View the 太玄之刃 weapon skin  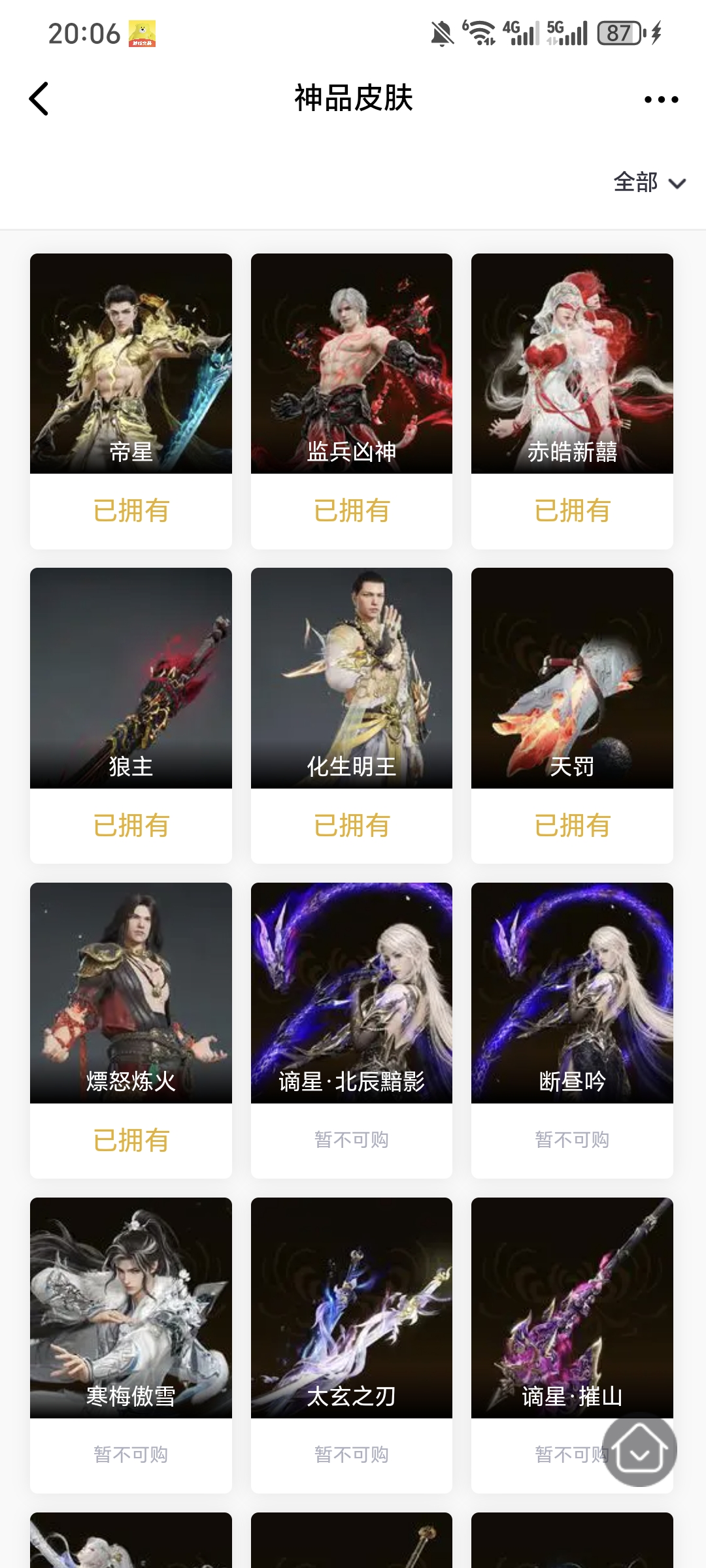pyautogui.click(x=352, y=1308)
